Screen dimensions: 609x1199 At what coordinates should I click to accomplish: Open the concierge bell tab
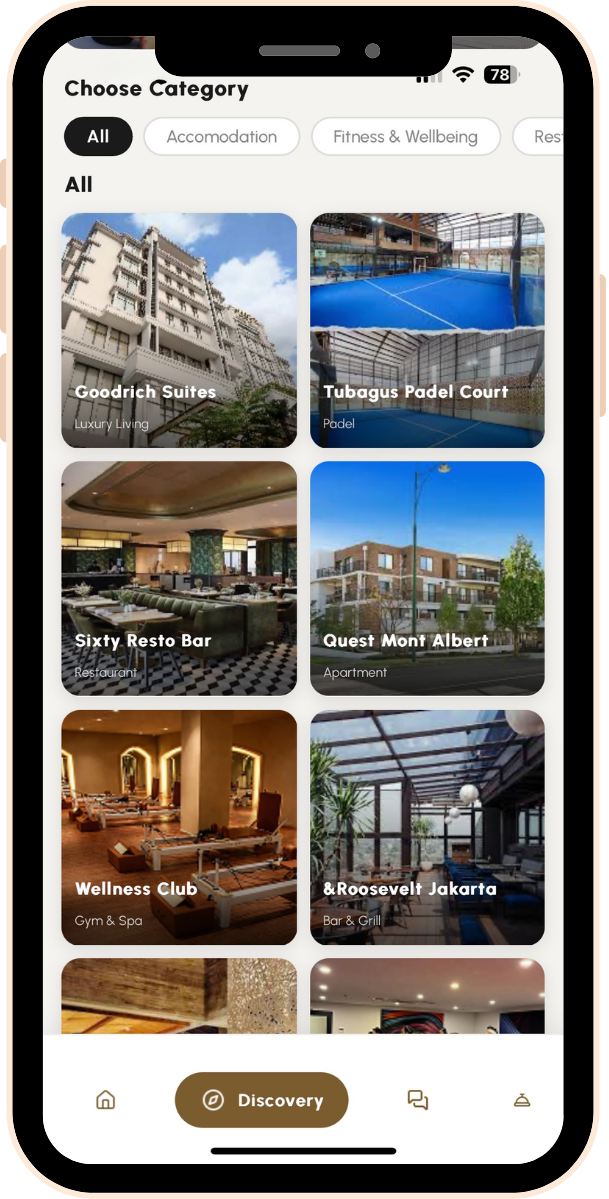(x=522, y=1100)
